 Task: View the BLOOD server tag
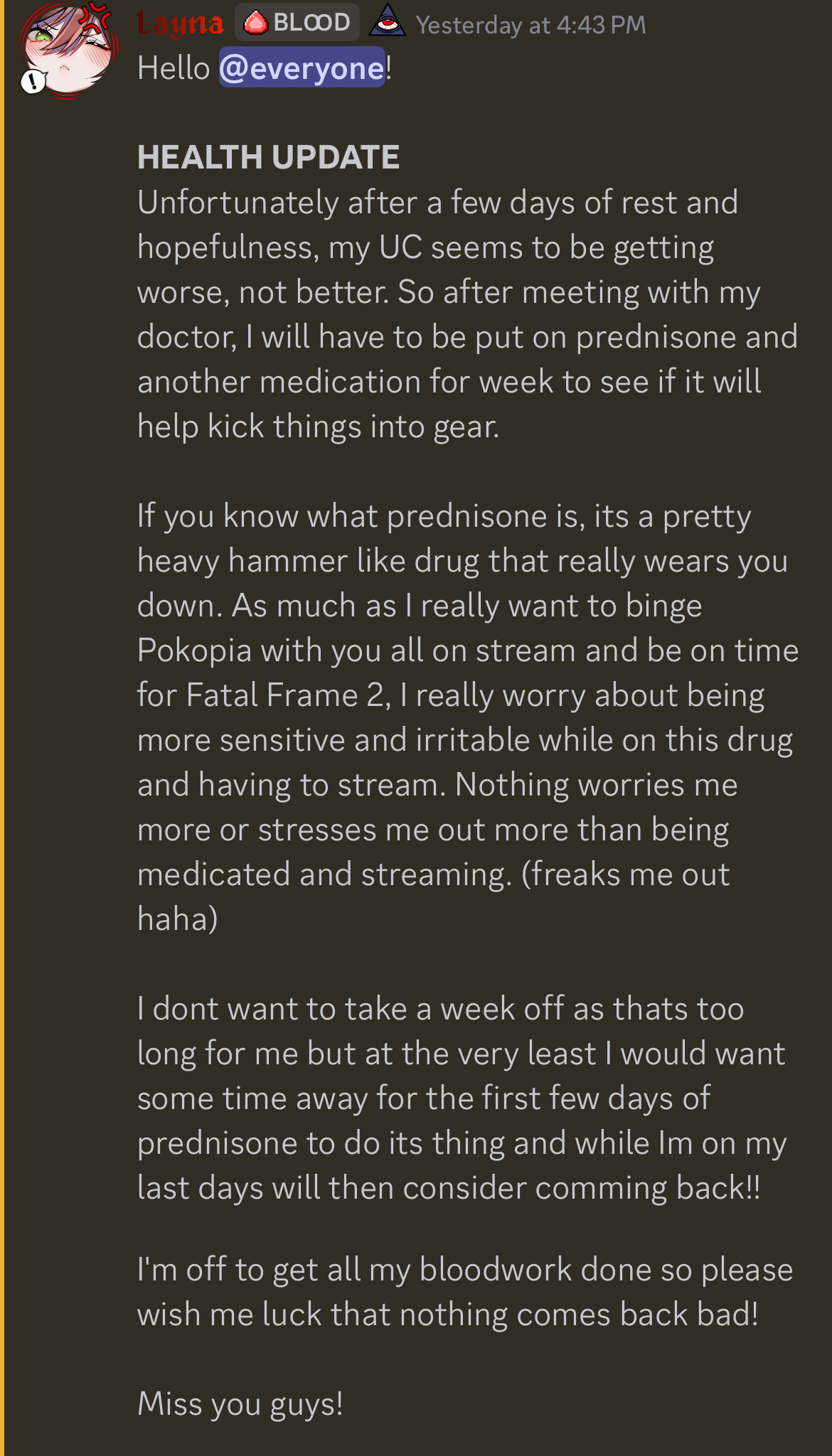coord(297,23)
